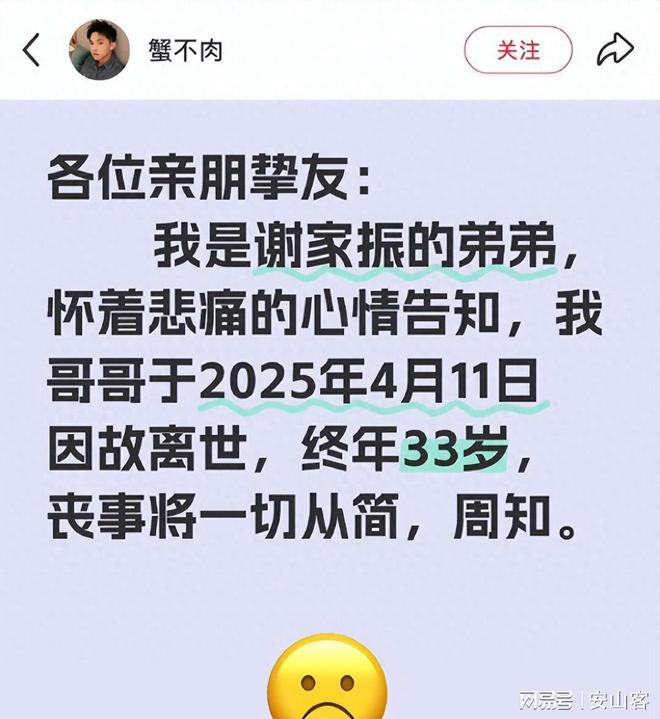Share this post

click(615, 49)
